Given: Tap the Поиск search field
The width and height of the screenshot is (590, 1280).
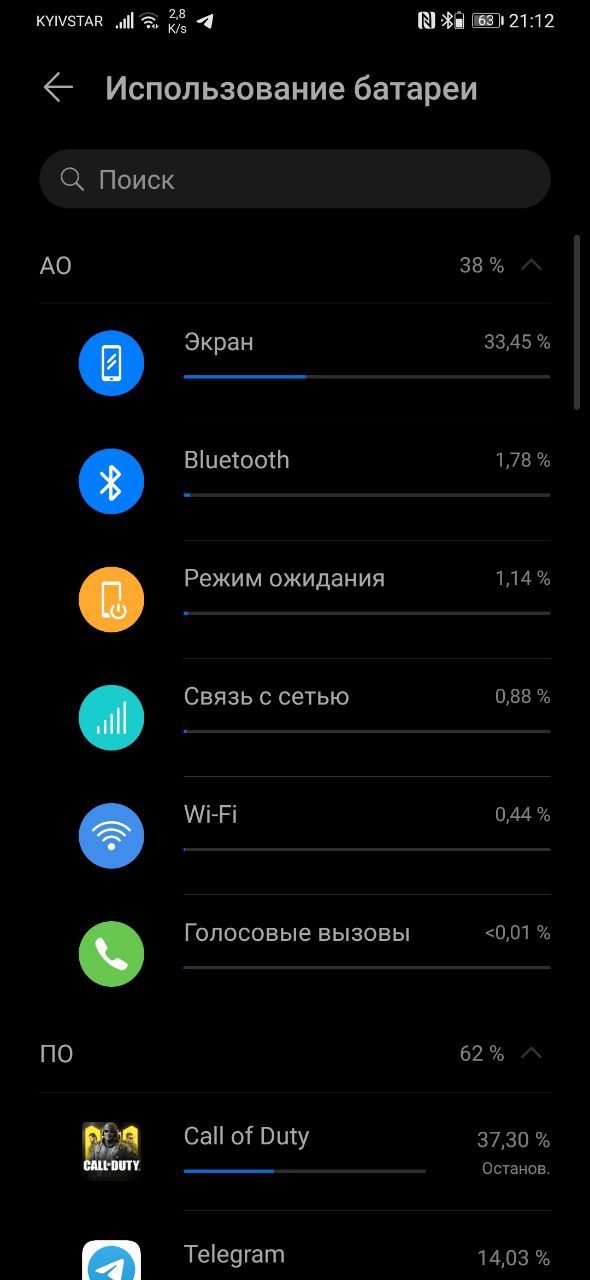Looking at the screenshot, I should pyautogui.click(x=295, y=180).
